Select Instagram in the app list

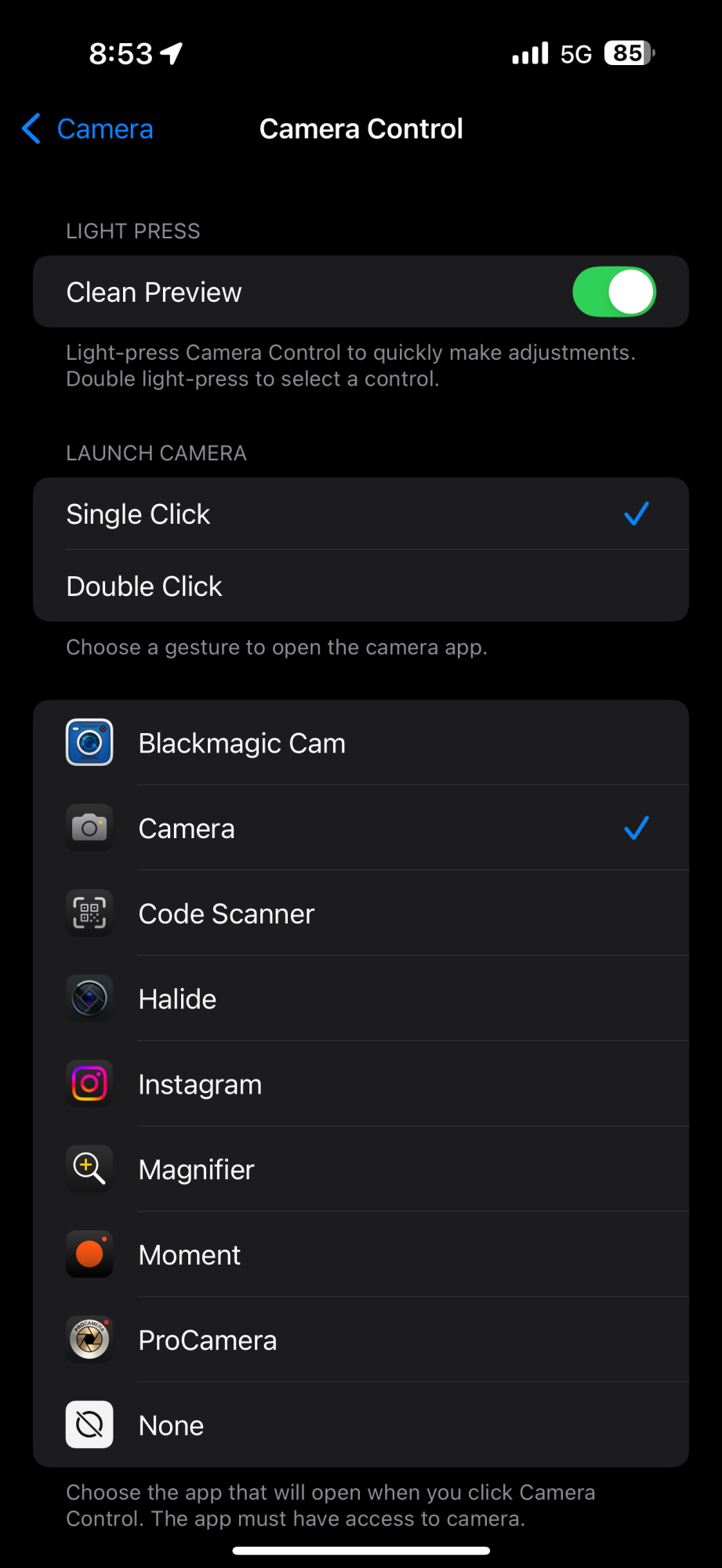[361, 1085]
